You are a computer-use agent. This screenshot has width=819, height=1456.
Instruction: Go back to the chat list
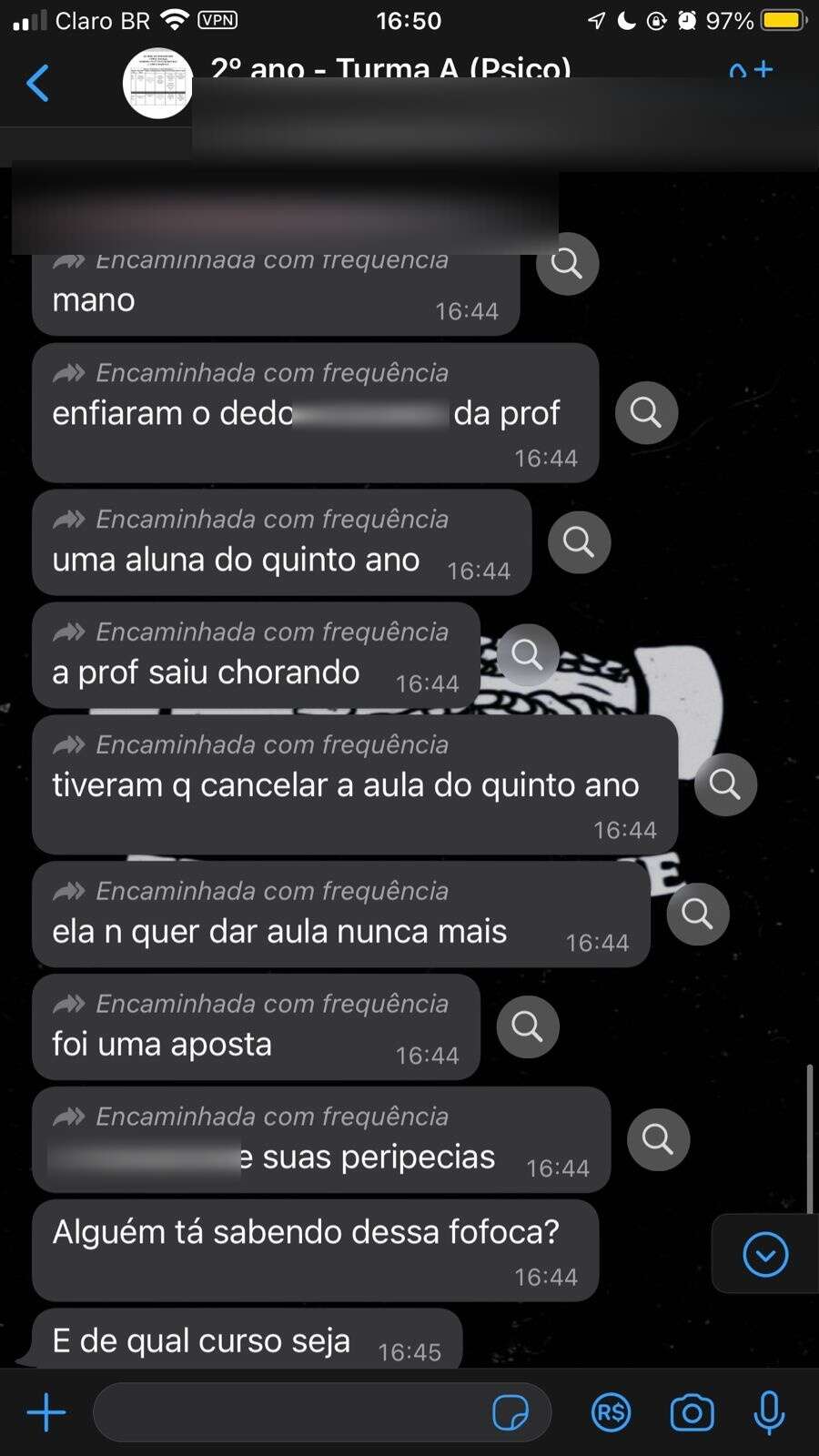[x=38, y=83]
